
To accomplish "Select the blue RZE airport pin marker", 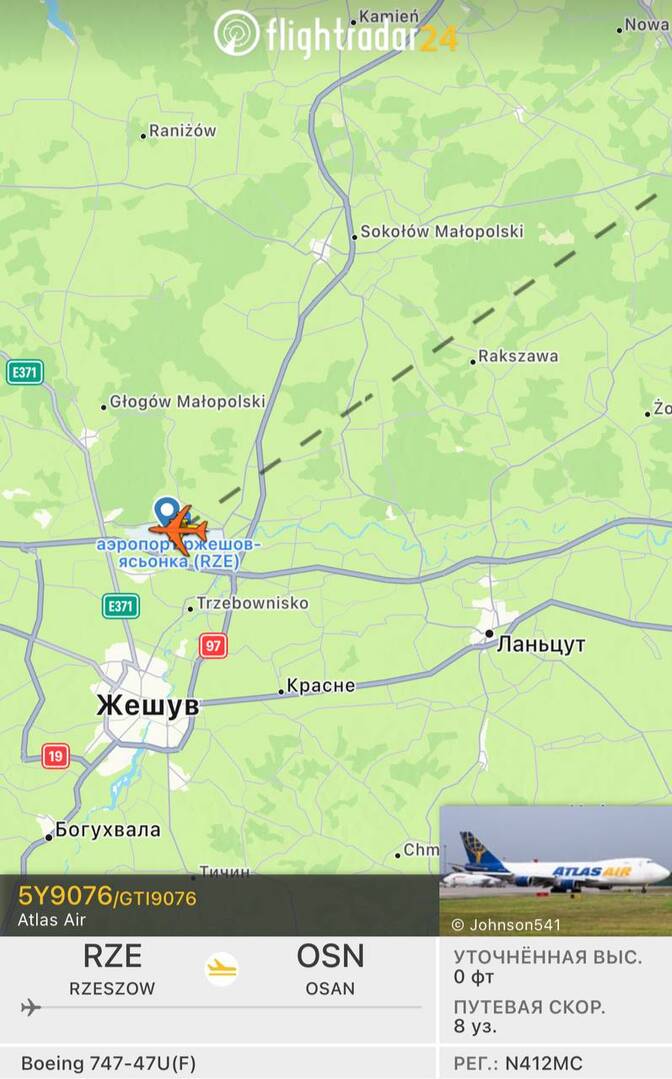I will (x=164, y=511).
